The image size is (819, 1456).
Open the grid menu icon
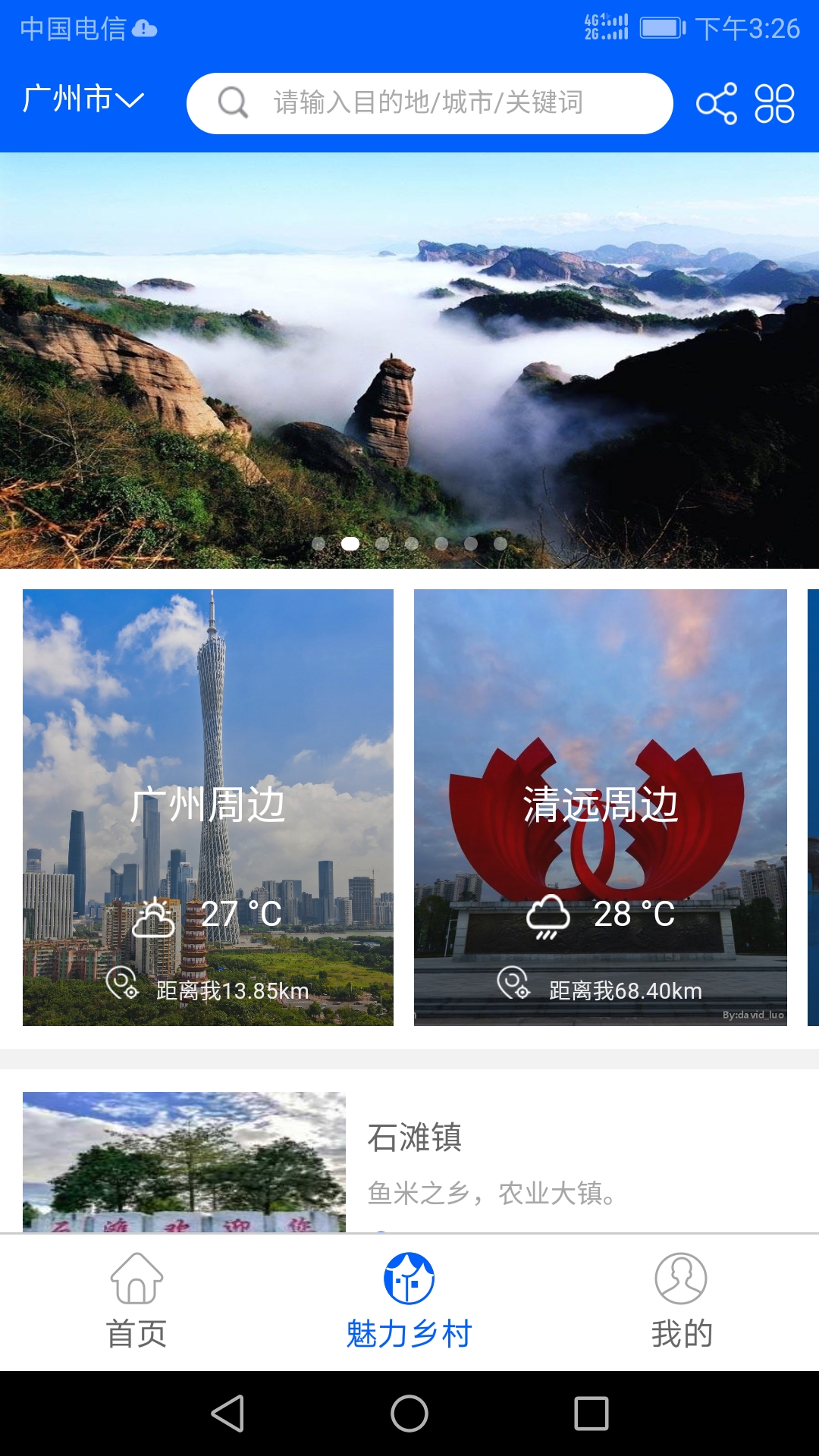tap(774, 103)
